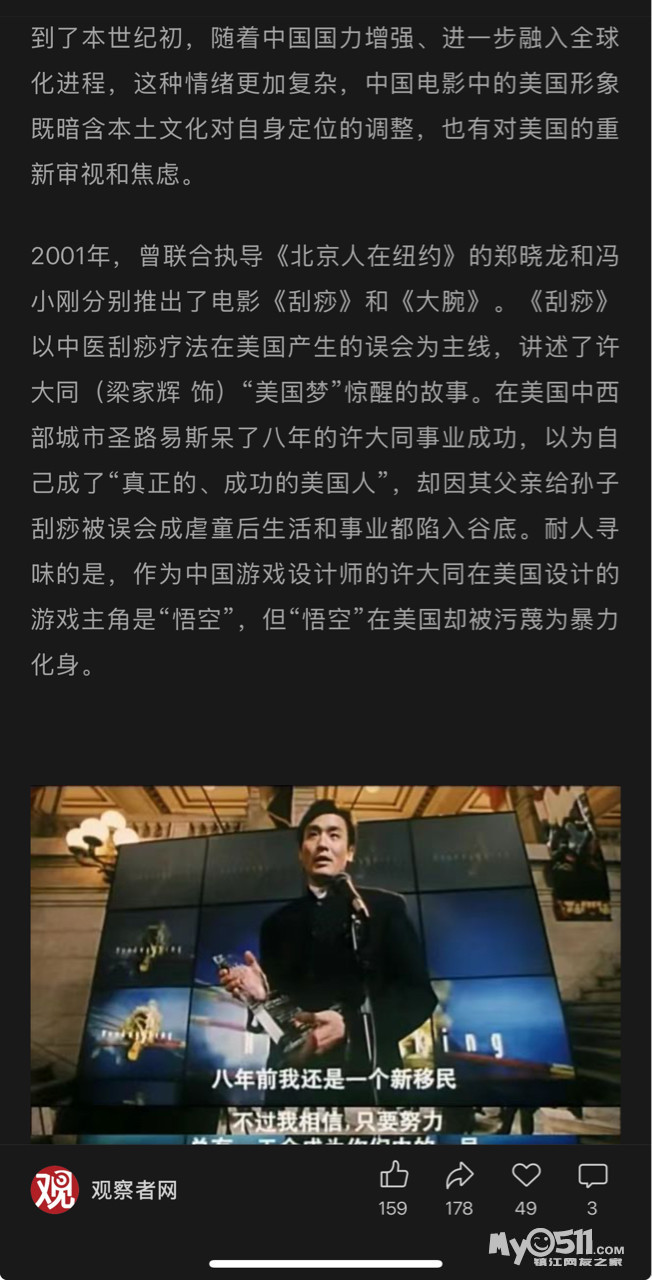The height and width of the screenshot is (1280, 652).
Task: Like this article with the thumbs-up icon
Action: 394,1175
